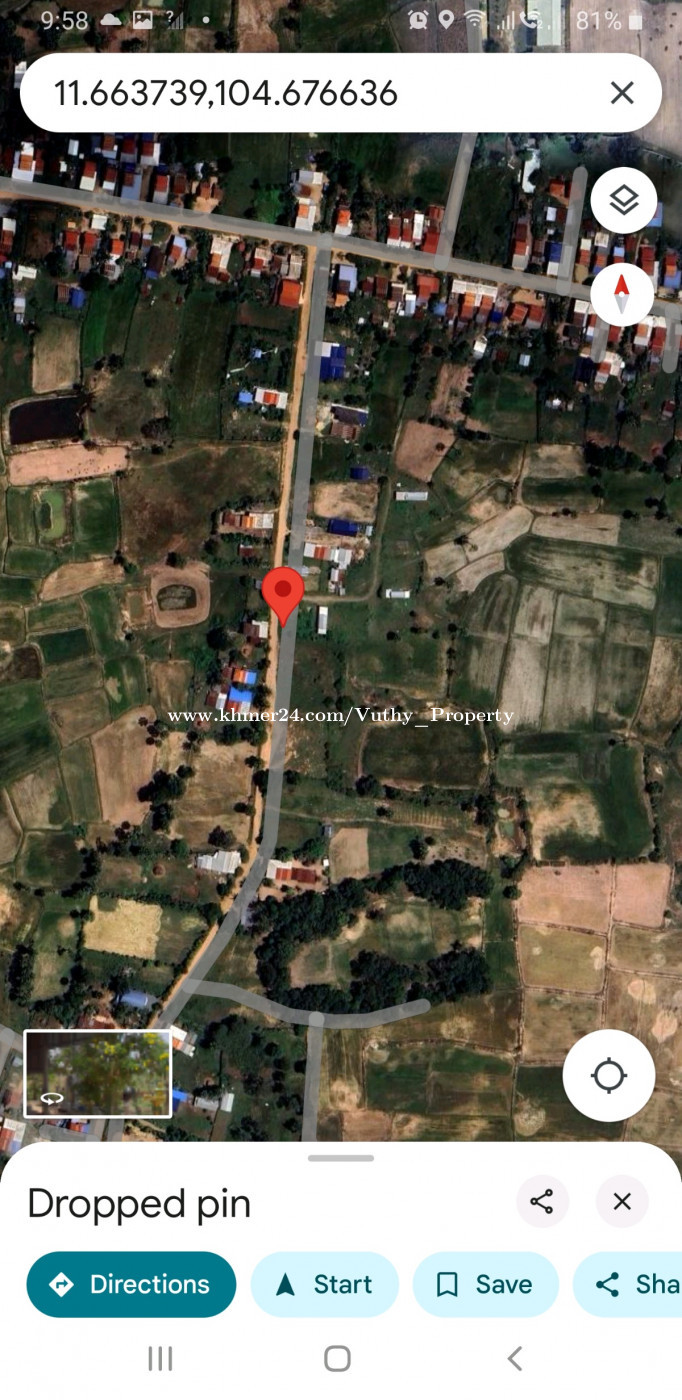The height and width of the screenshot is (1400, 682).
Task: Expand the bottom sheet drag handle
Action: (x=341, y=1158)
